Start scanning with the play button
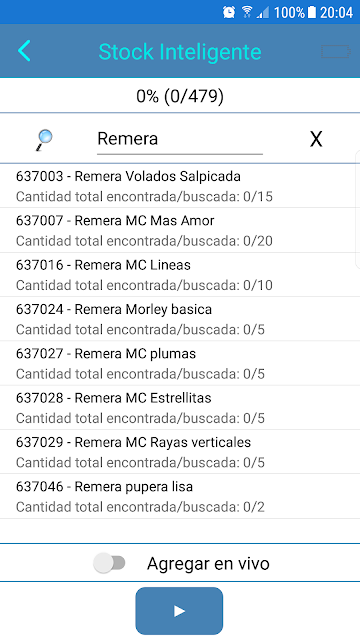Viewport: 360px width, 640px height. (179, 611)
